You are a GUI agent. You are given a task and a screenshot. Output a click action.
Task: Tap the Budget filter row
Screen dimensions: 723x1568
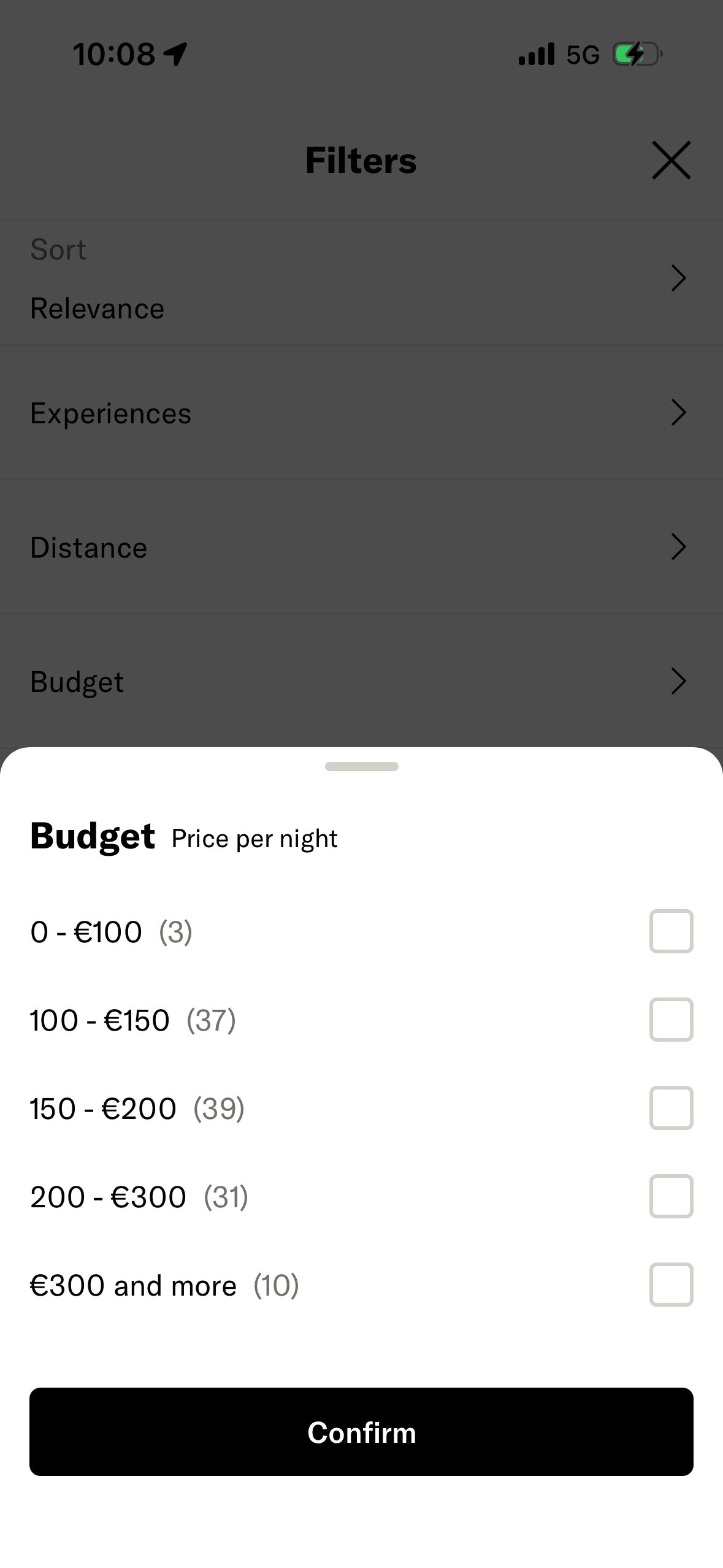click(361, 681)
